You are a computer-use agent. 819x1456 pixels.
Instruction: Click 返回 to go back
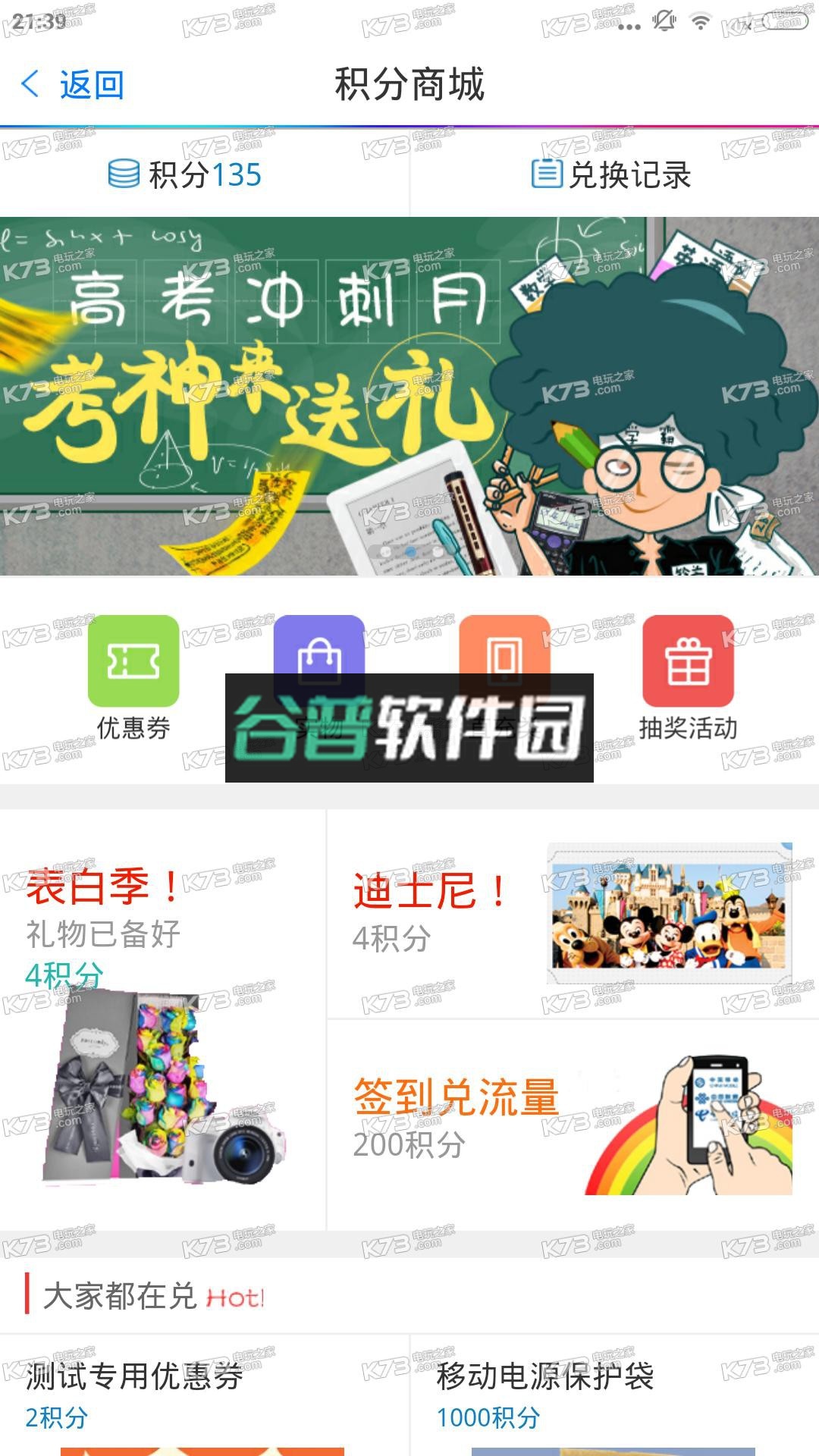tap(91, 84)
